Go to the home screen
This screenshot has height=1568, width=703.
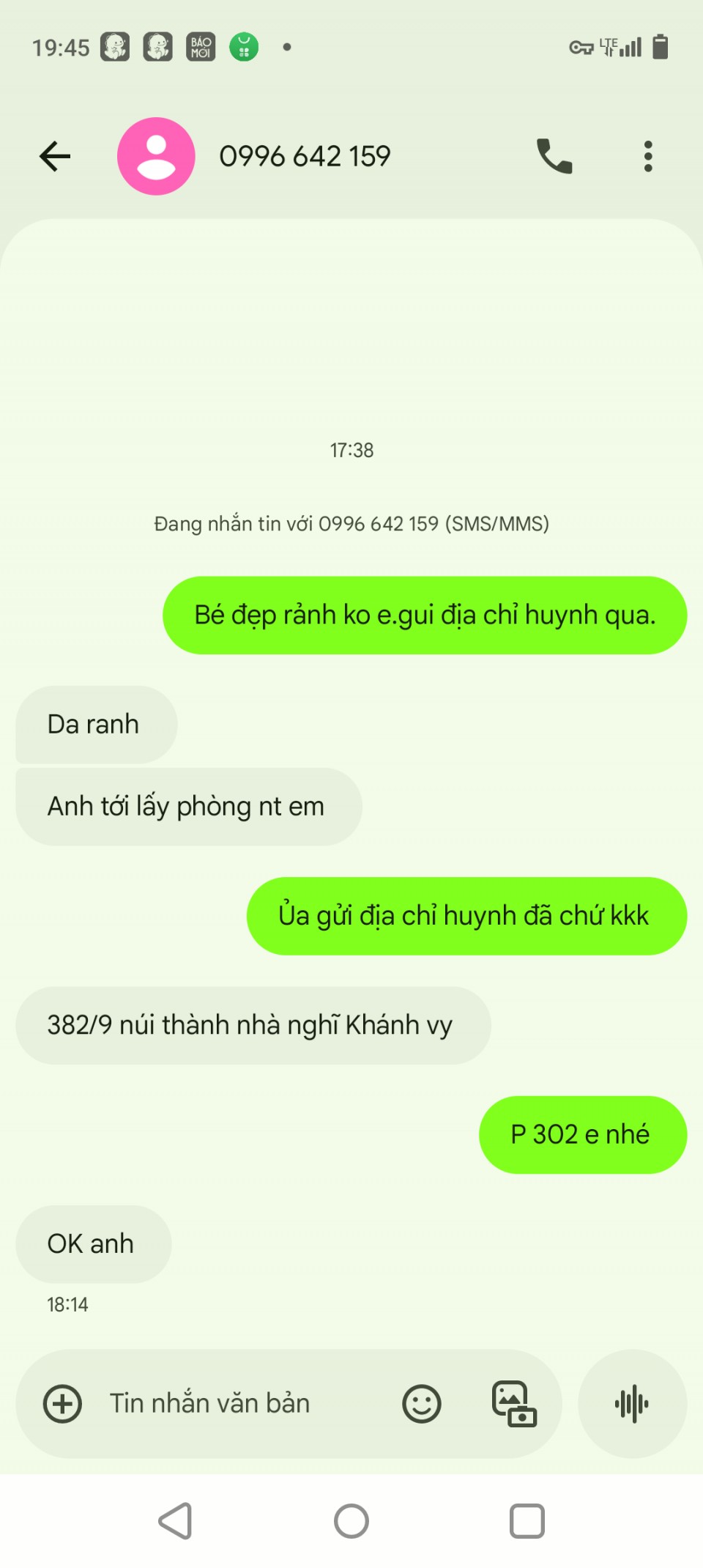[351, 1521]
